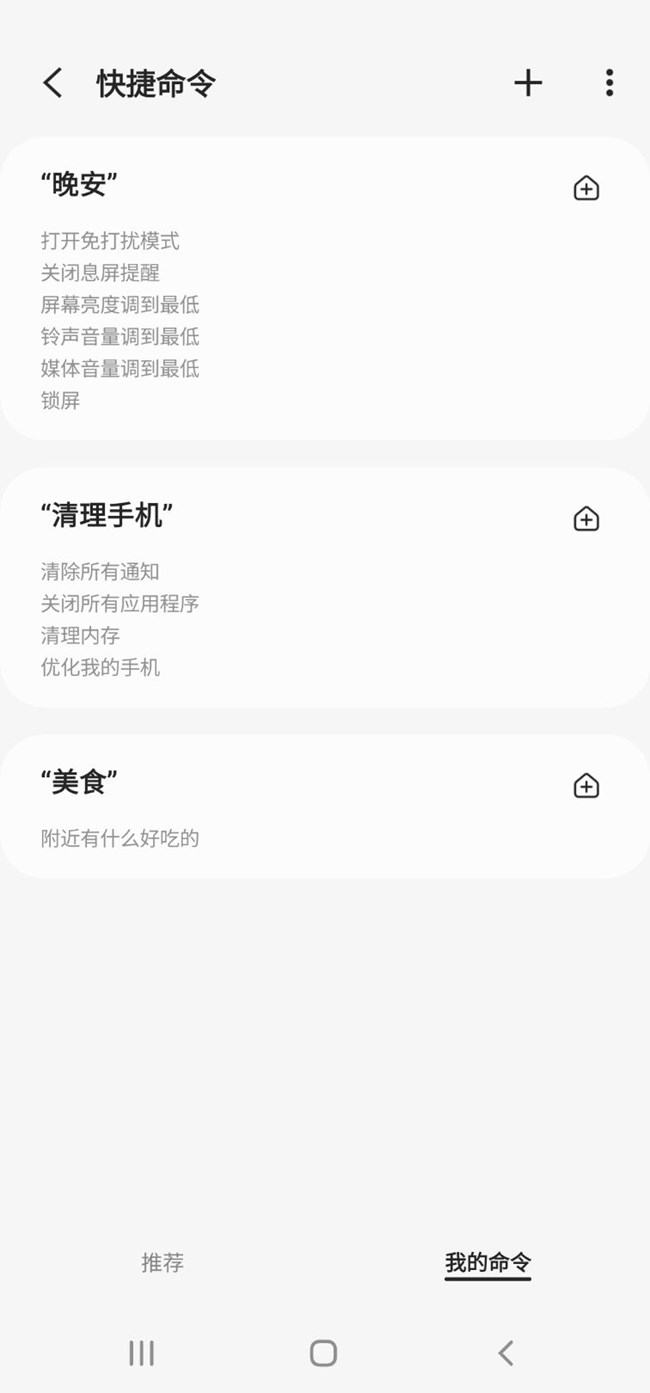Viewport: 650px width, 1393px height.
Task: Open the “美食” command card
Action: (325, 807)
